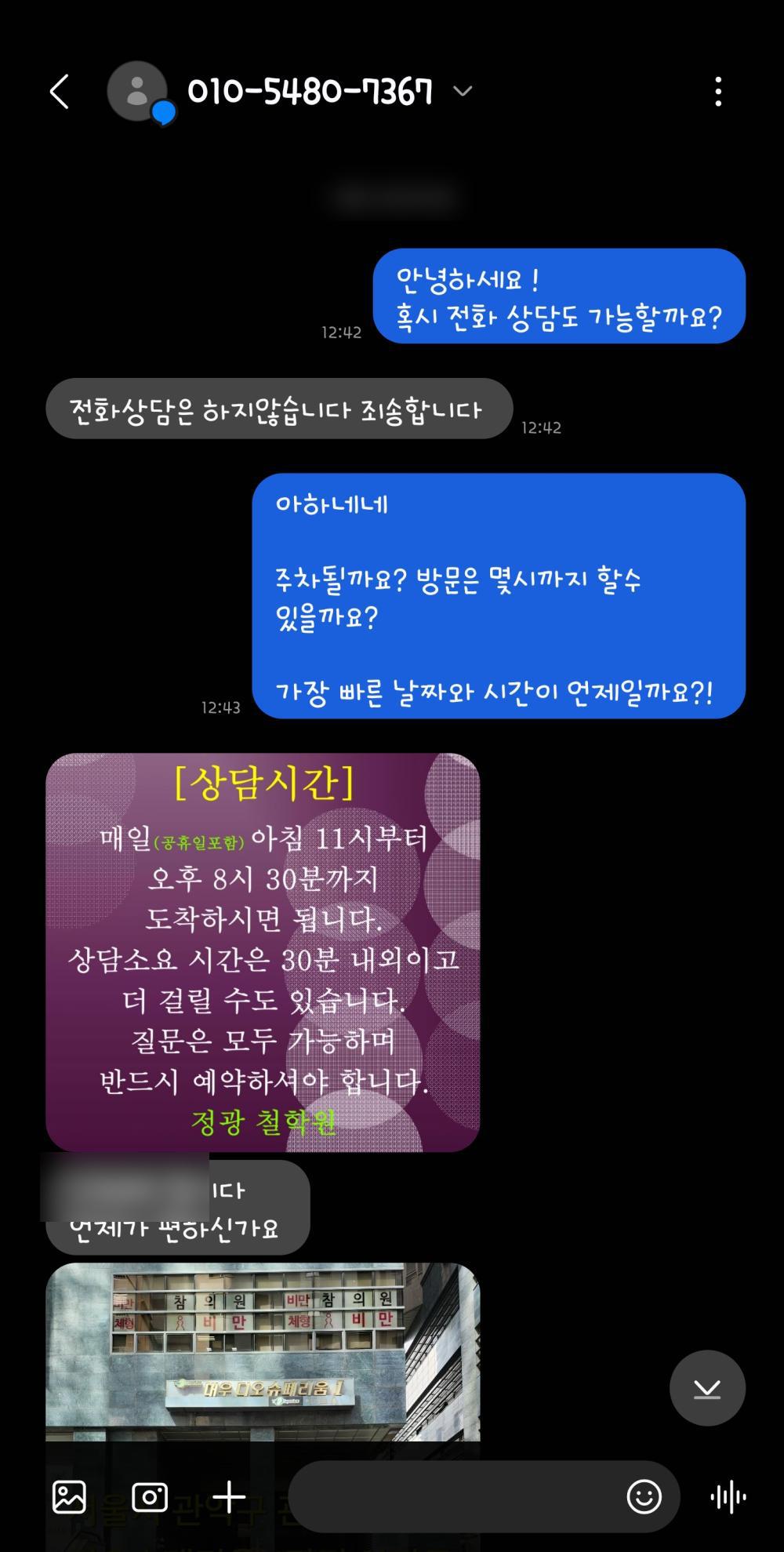Screen dimensions: 784x1552
Task: Open the 상담시간 image message
Action: pos(263,952)
